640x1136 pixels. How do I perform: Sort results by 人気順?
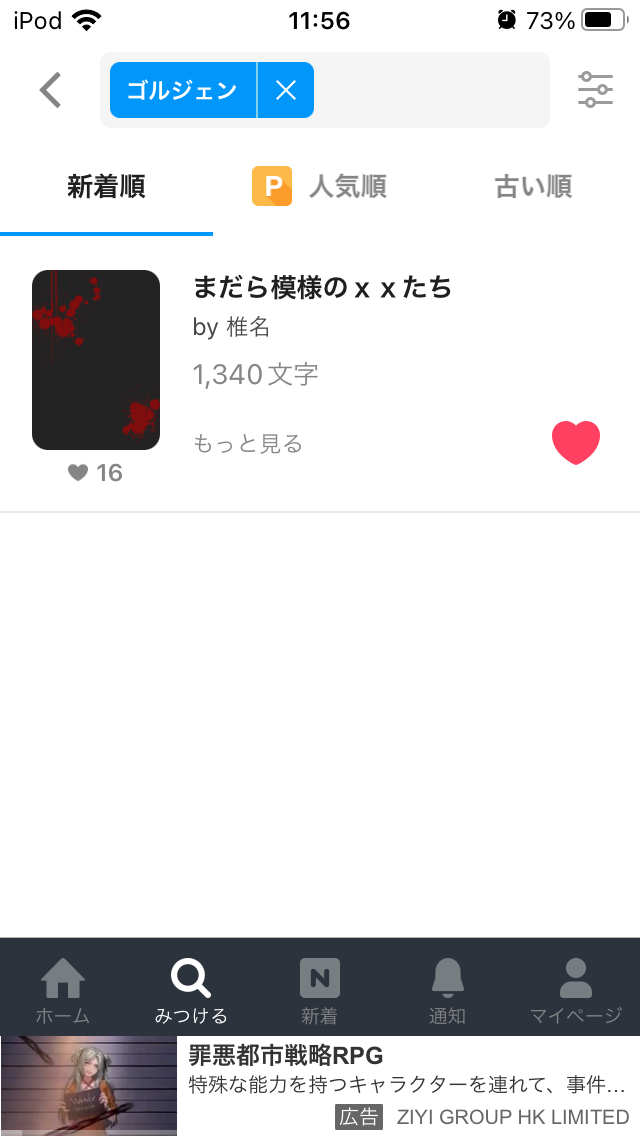[x=320, y=186]
